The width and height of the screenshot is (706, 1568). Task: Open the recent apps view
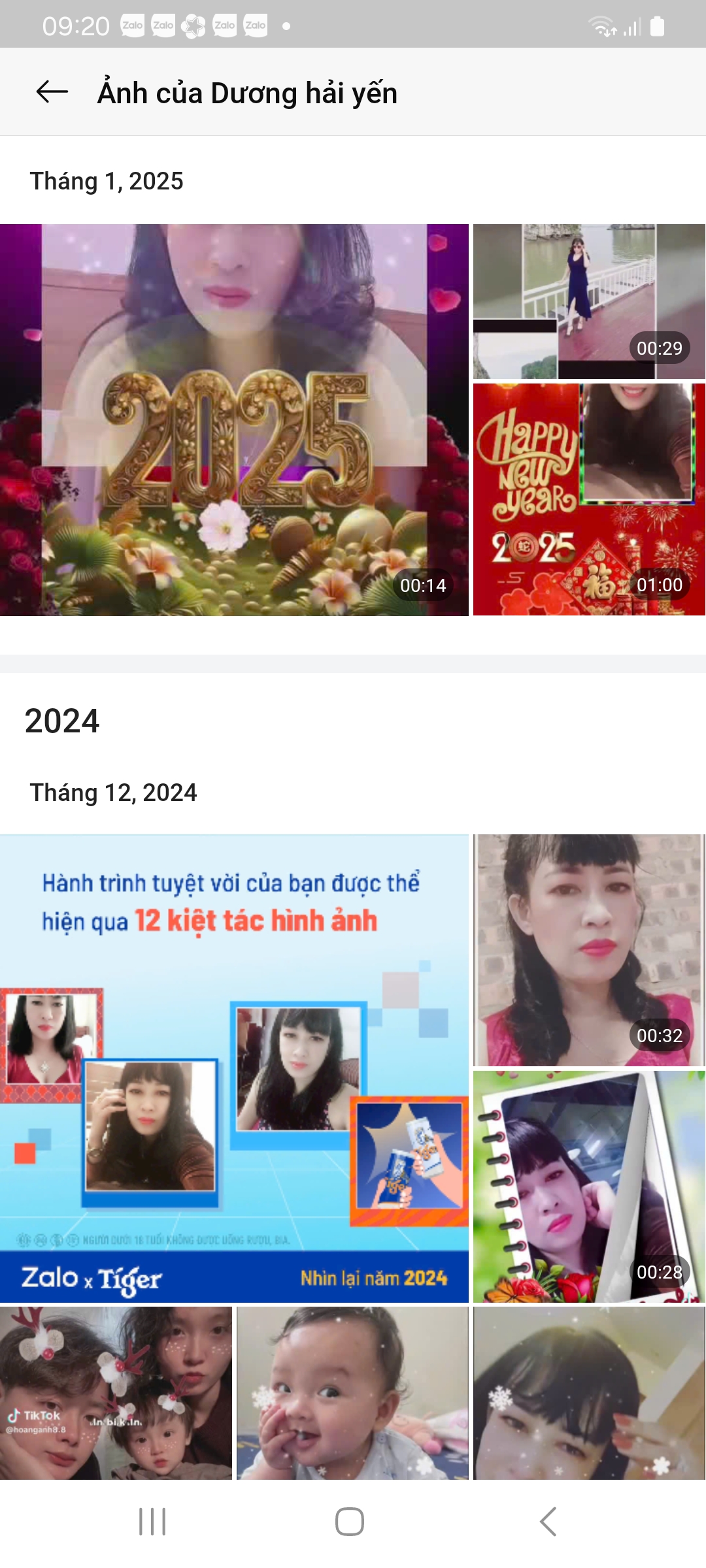click(152, 1522)
